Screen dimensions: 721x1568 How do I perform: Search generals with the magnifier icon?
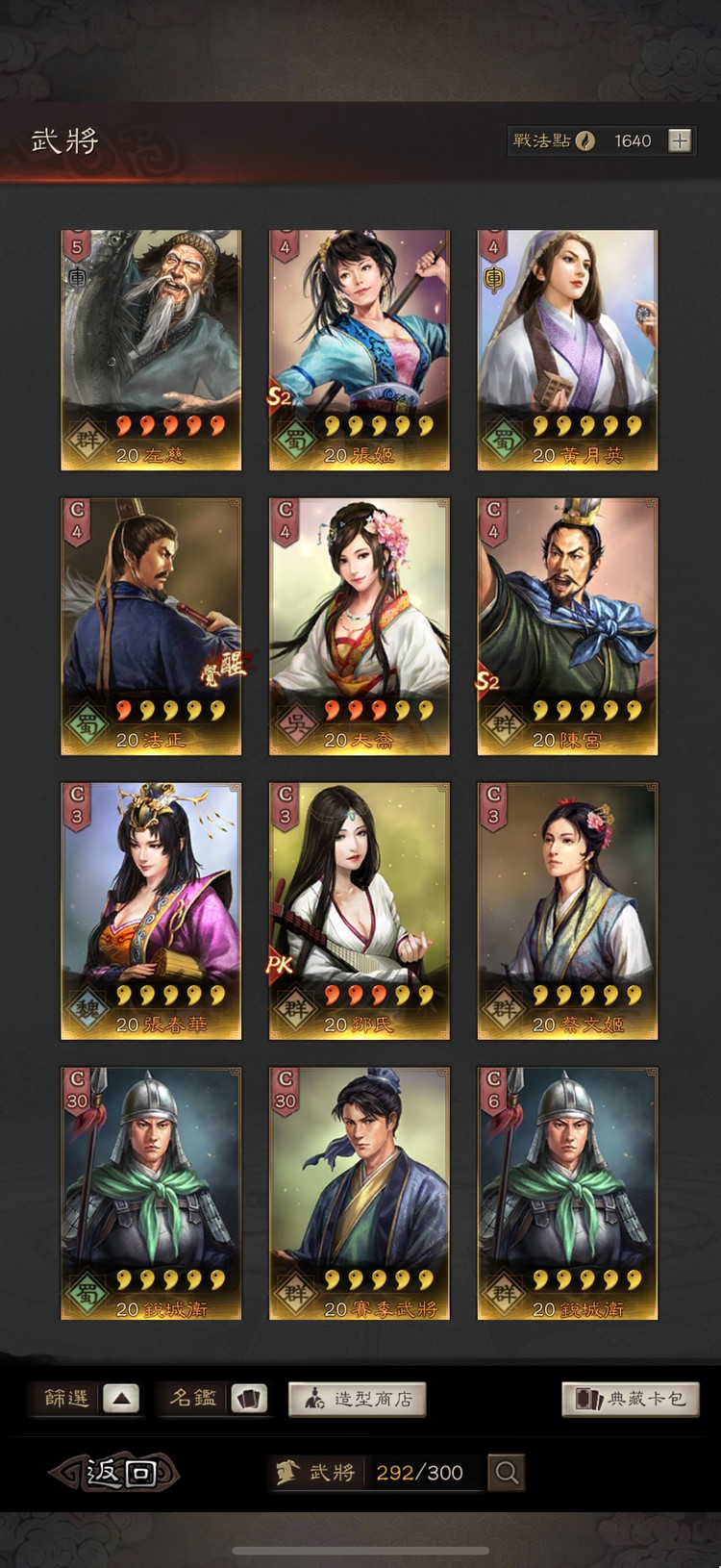[x=507, y=1472]
